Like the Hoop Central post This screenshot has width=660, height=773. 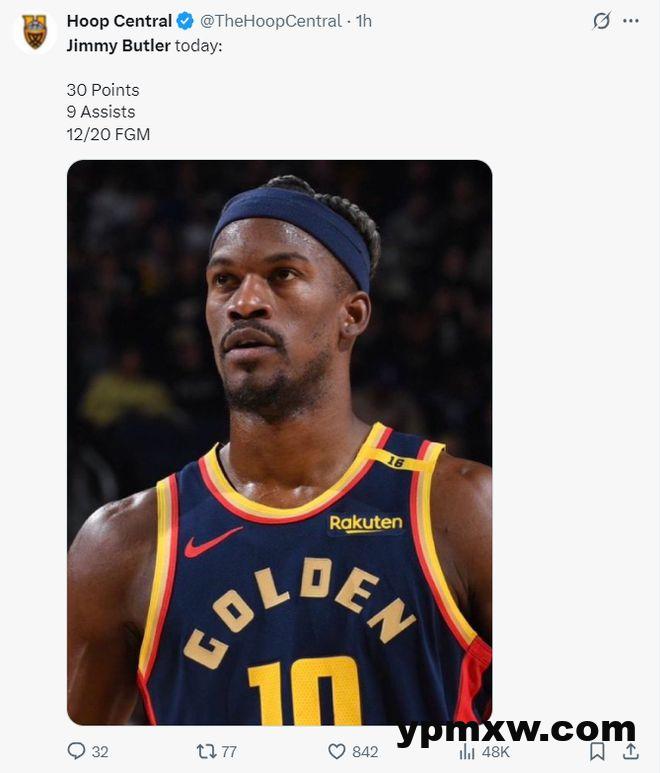338,751
